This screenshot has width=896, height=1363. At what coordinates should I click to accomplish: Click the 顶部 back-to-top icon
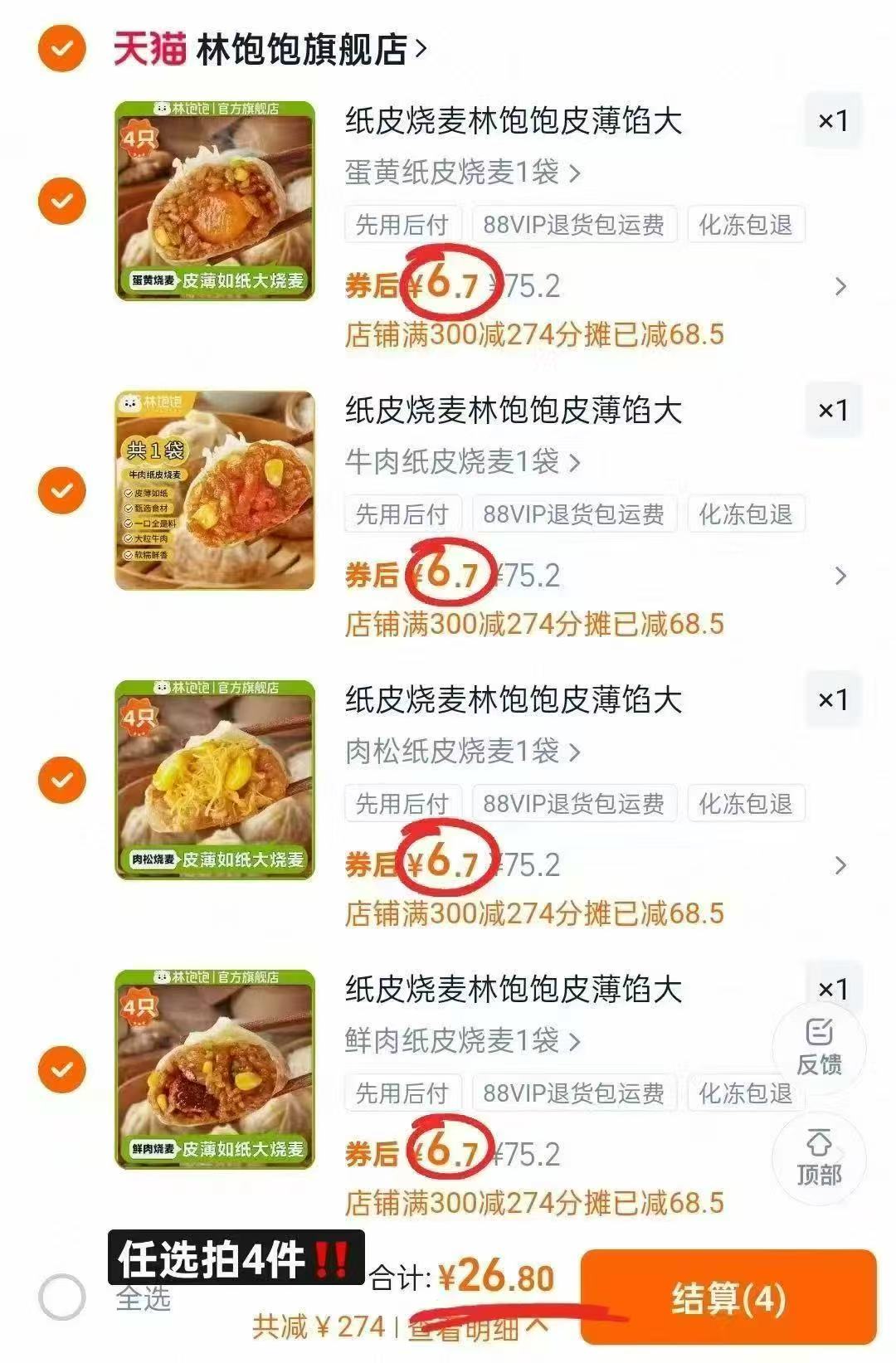point(820,1160)
